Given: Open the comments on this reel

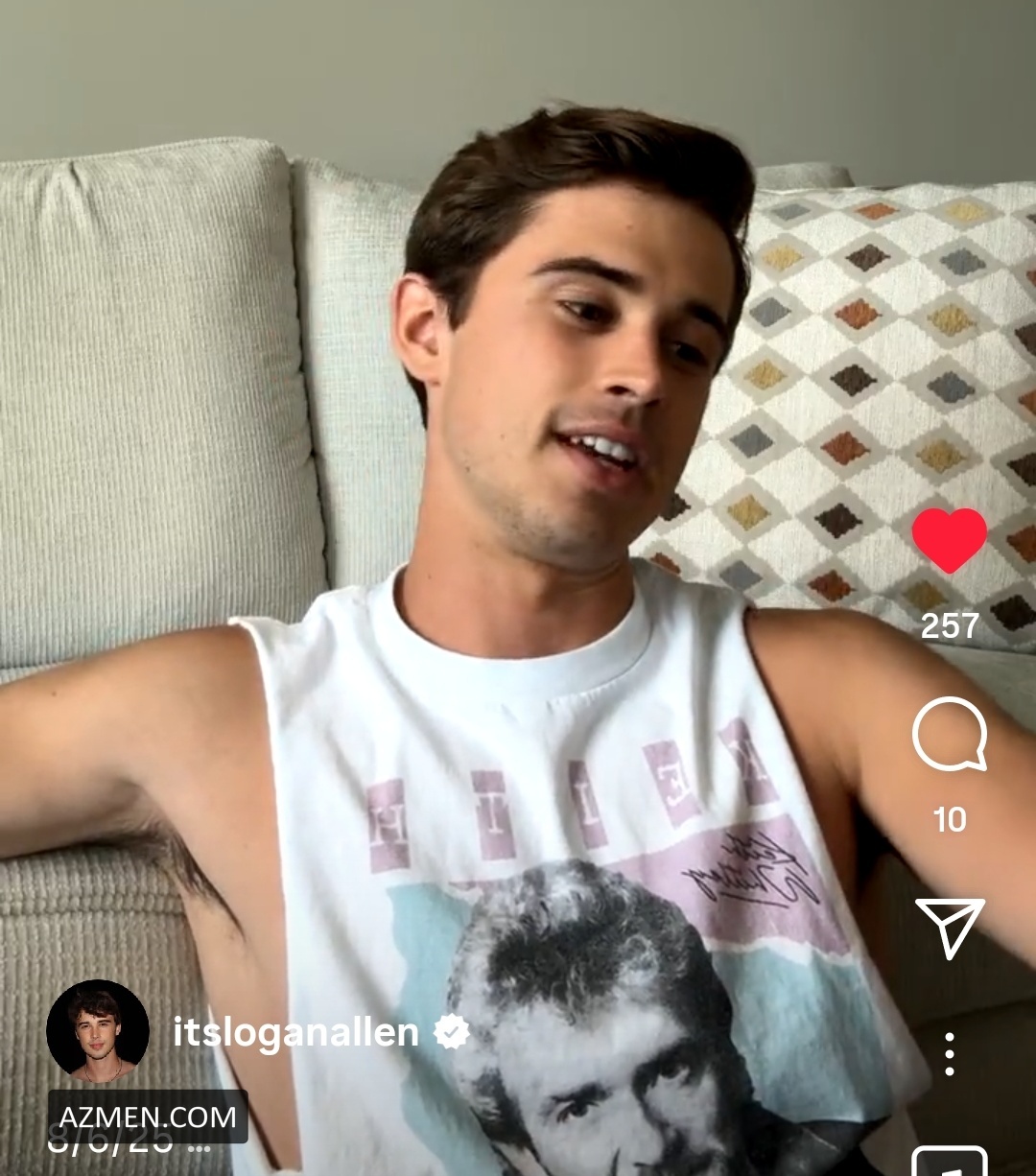Looking at the screenshot, I should coord(949,735).
